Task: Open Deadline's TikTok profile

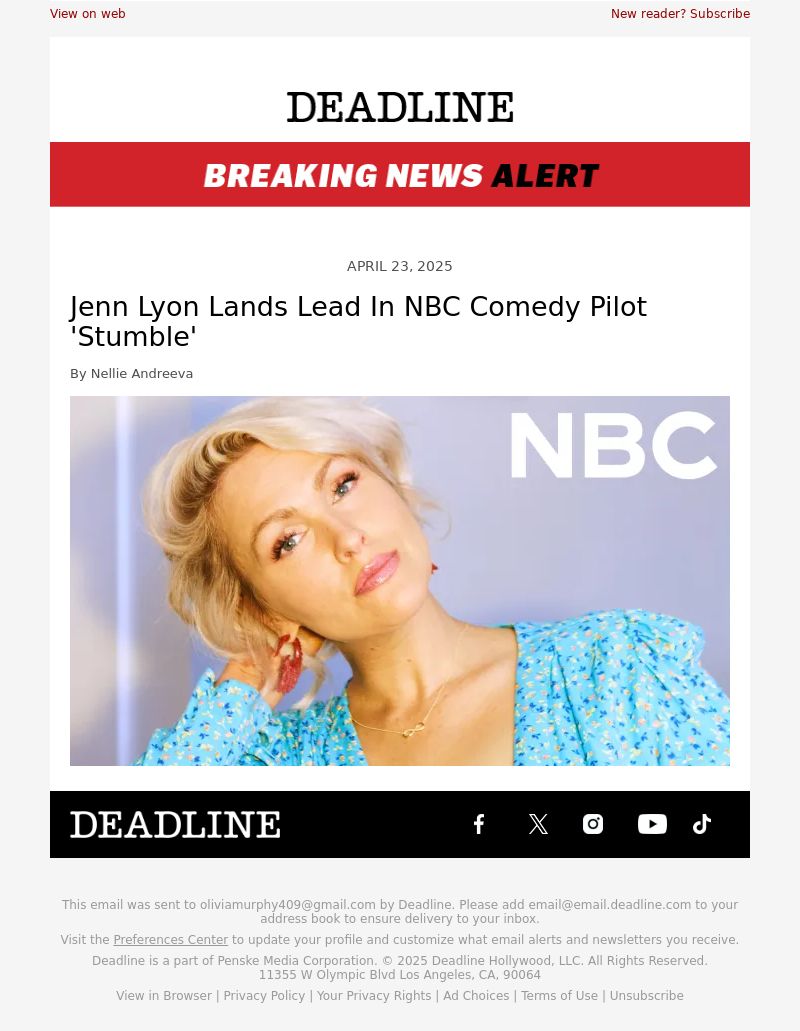Action: point(702,824)
